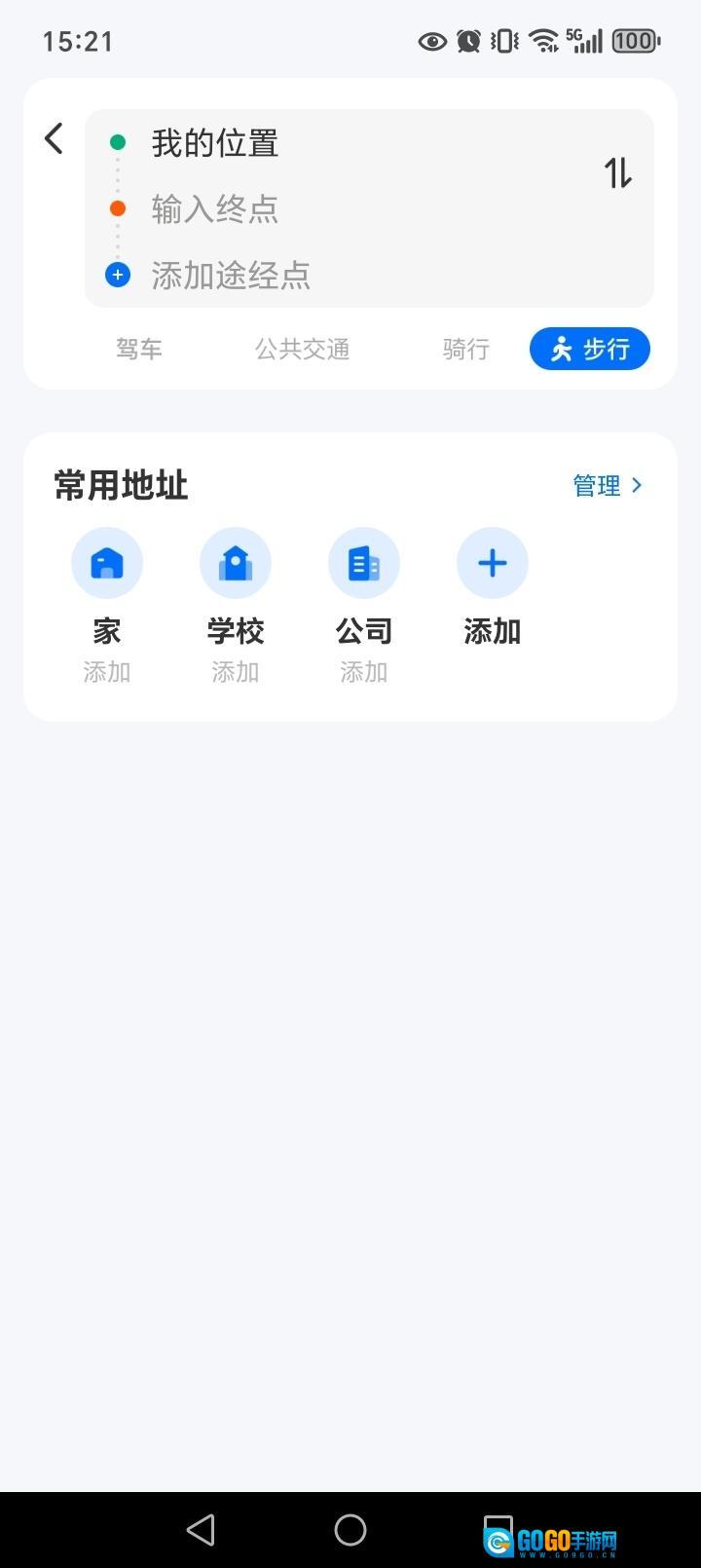Image resolution: width=701 pixels, height=1568 pixels.
Task: Tap the company building icon for 公司
Action: coord(363,562)
